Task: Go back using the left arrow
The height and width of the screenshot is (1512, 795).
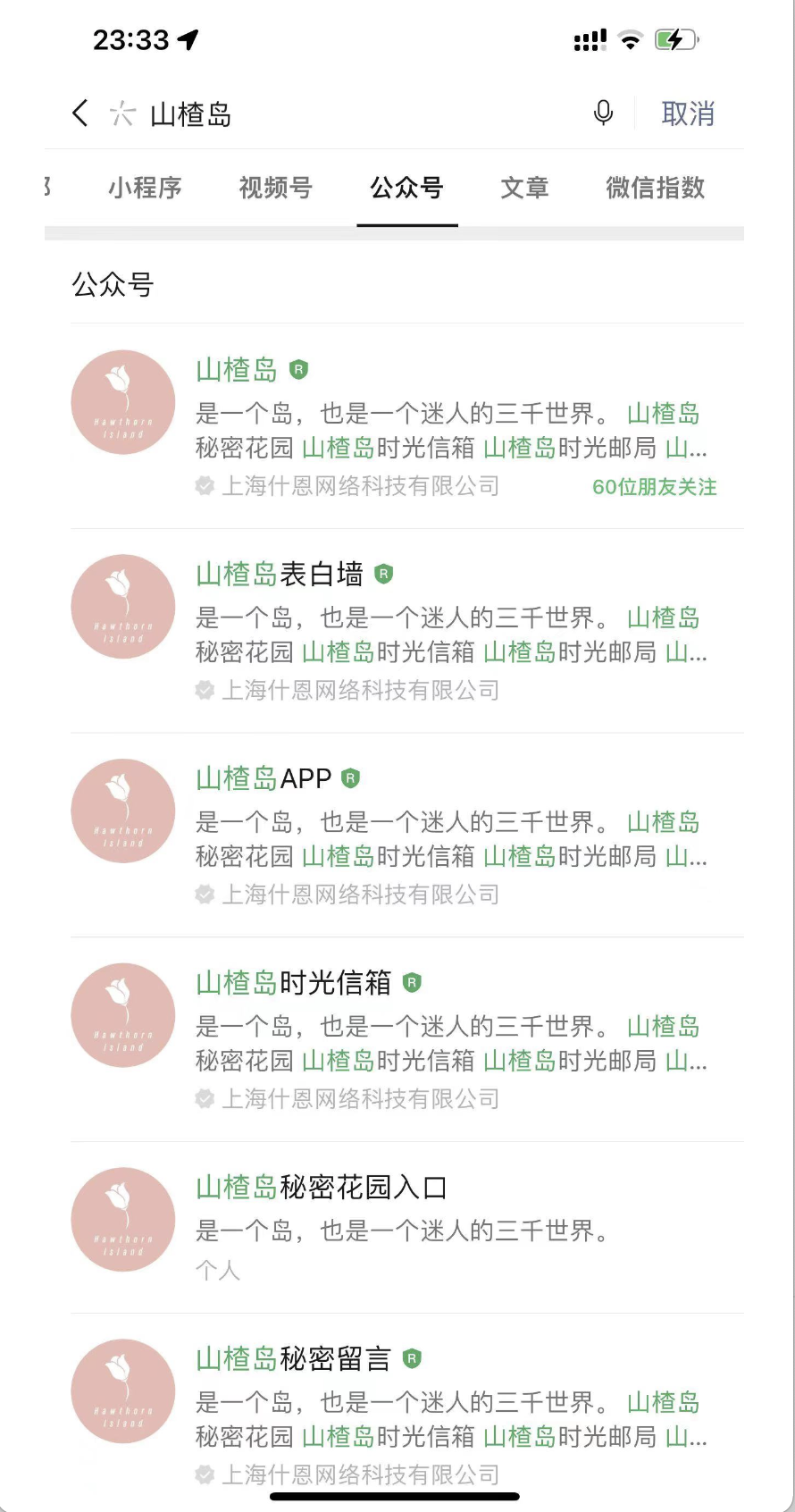Action: coord(80,113)
